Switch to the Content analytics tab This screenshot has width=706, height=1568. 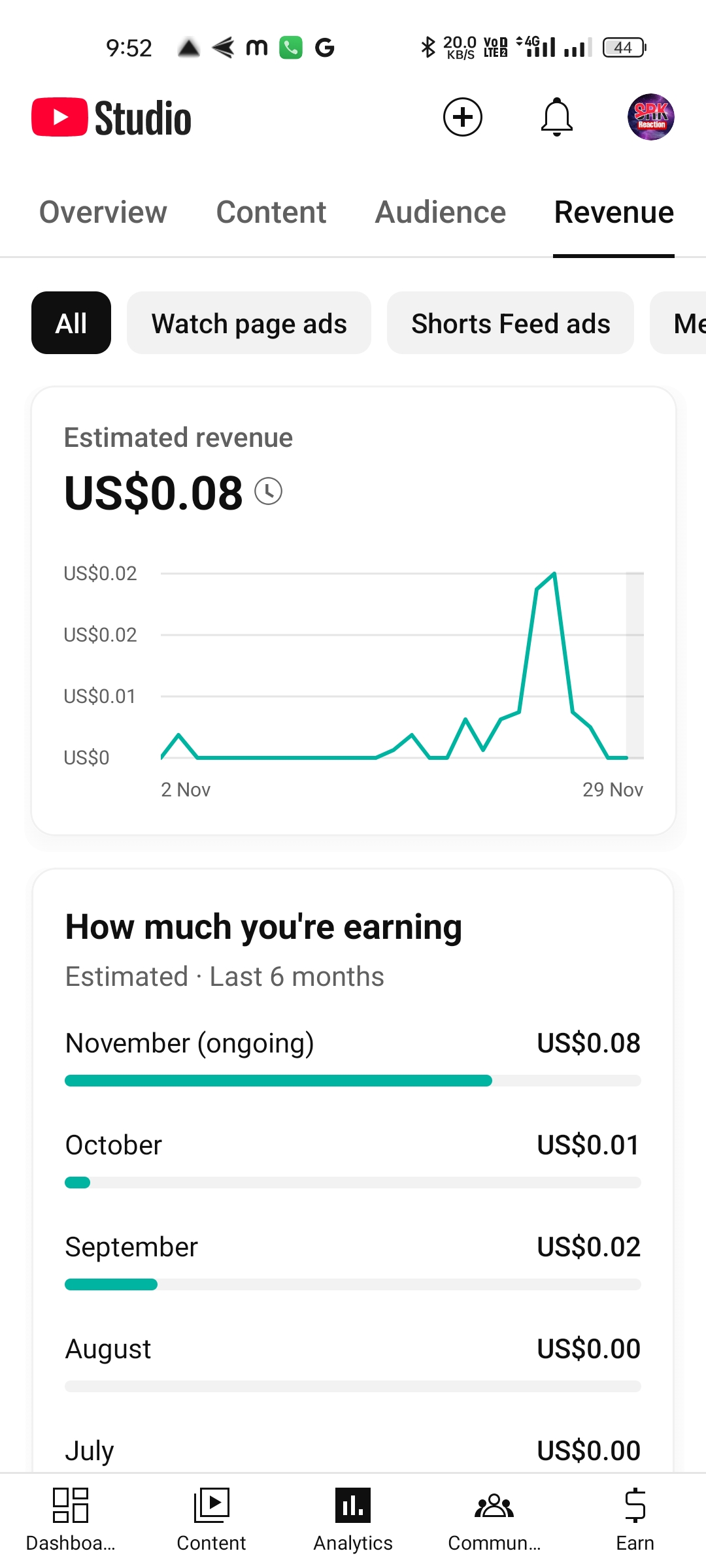271,212
